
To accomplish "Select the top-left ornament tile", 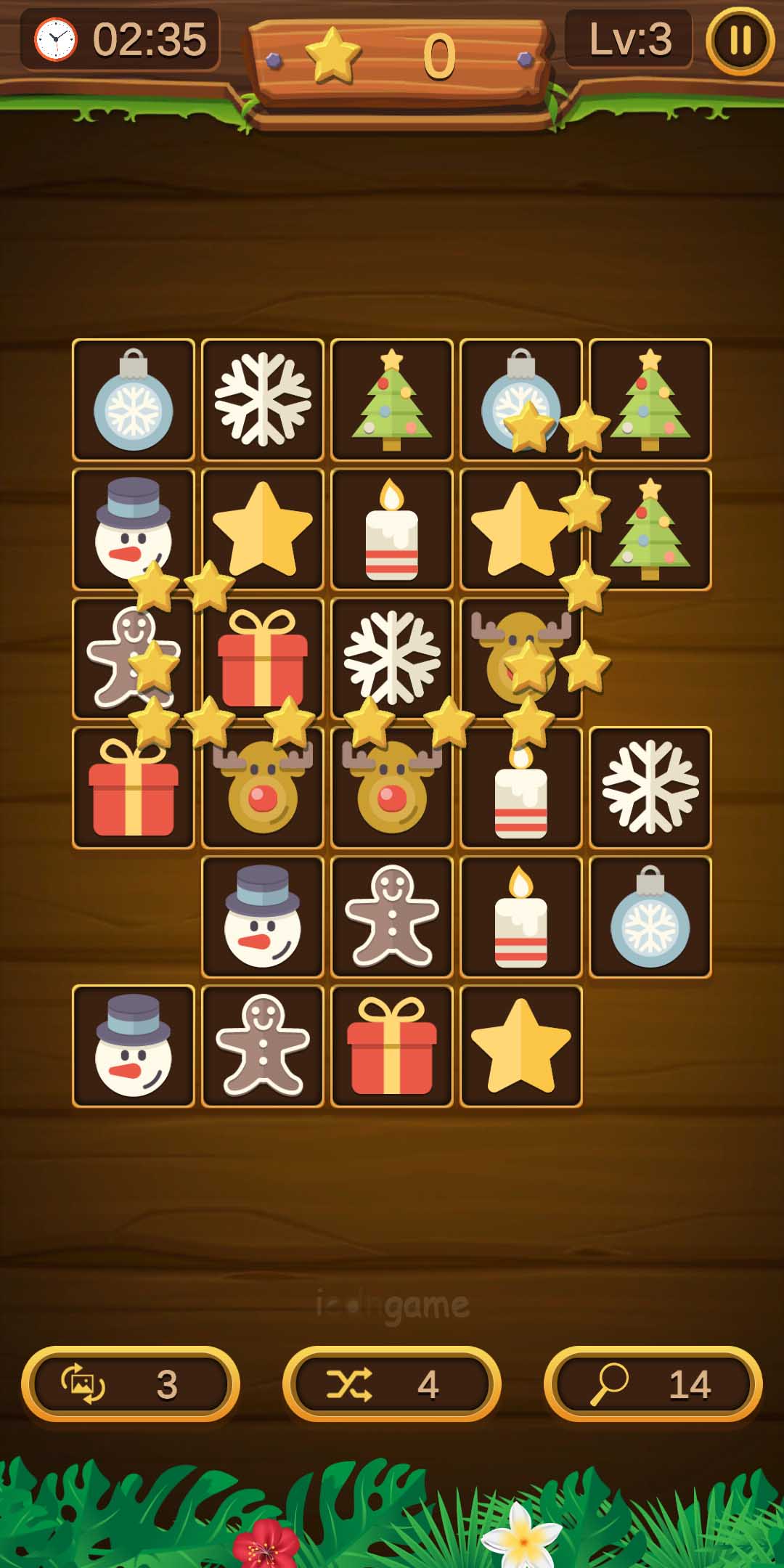I will 134,400.
